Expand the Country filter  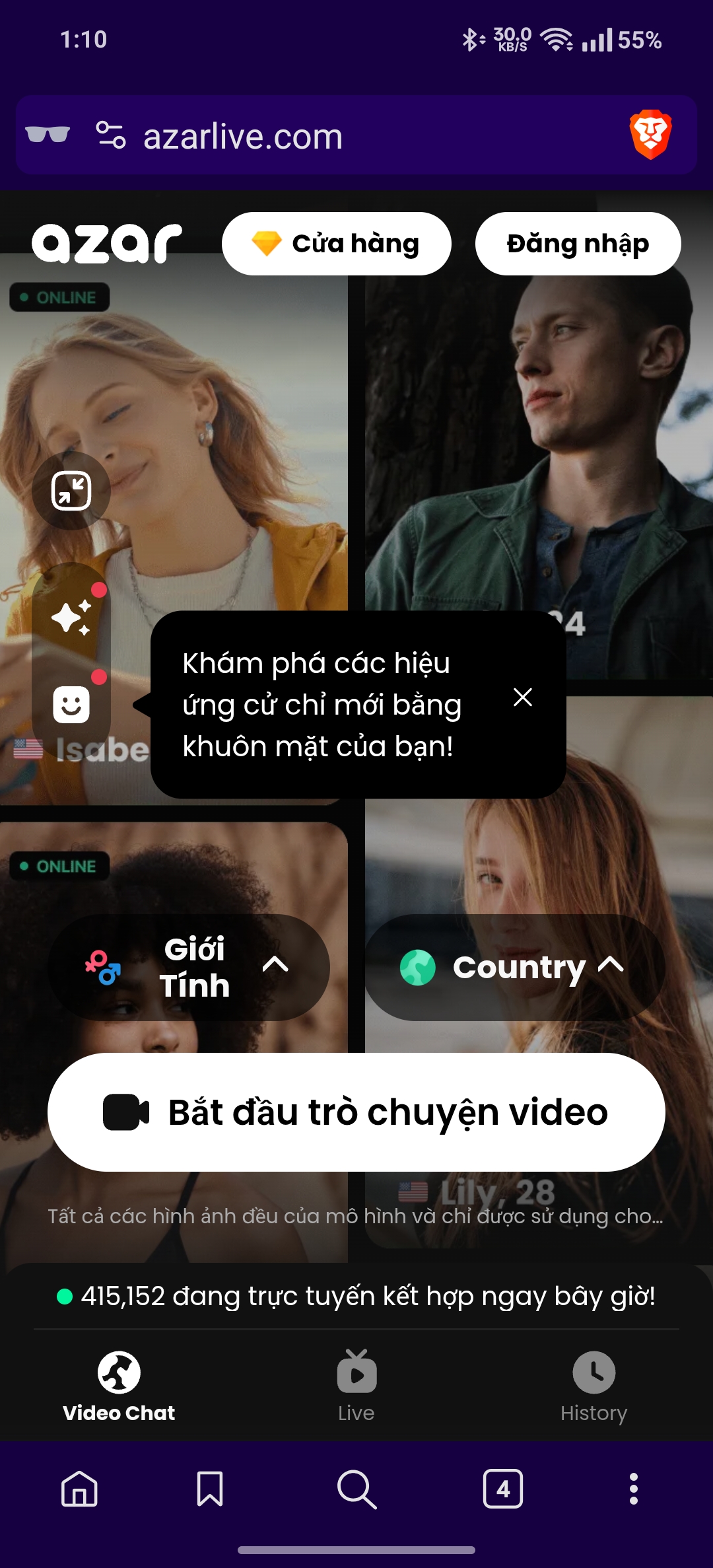(x=514, y=967)
